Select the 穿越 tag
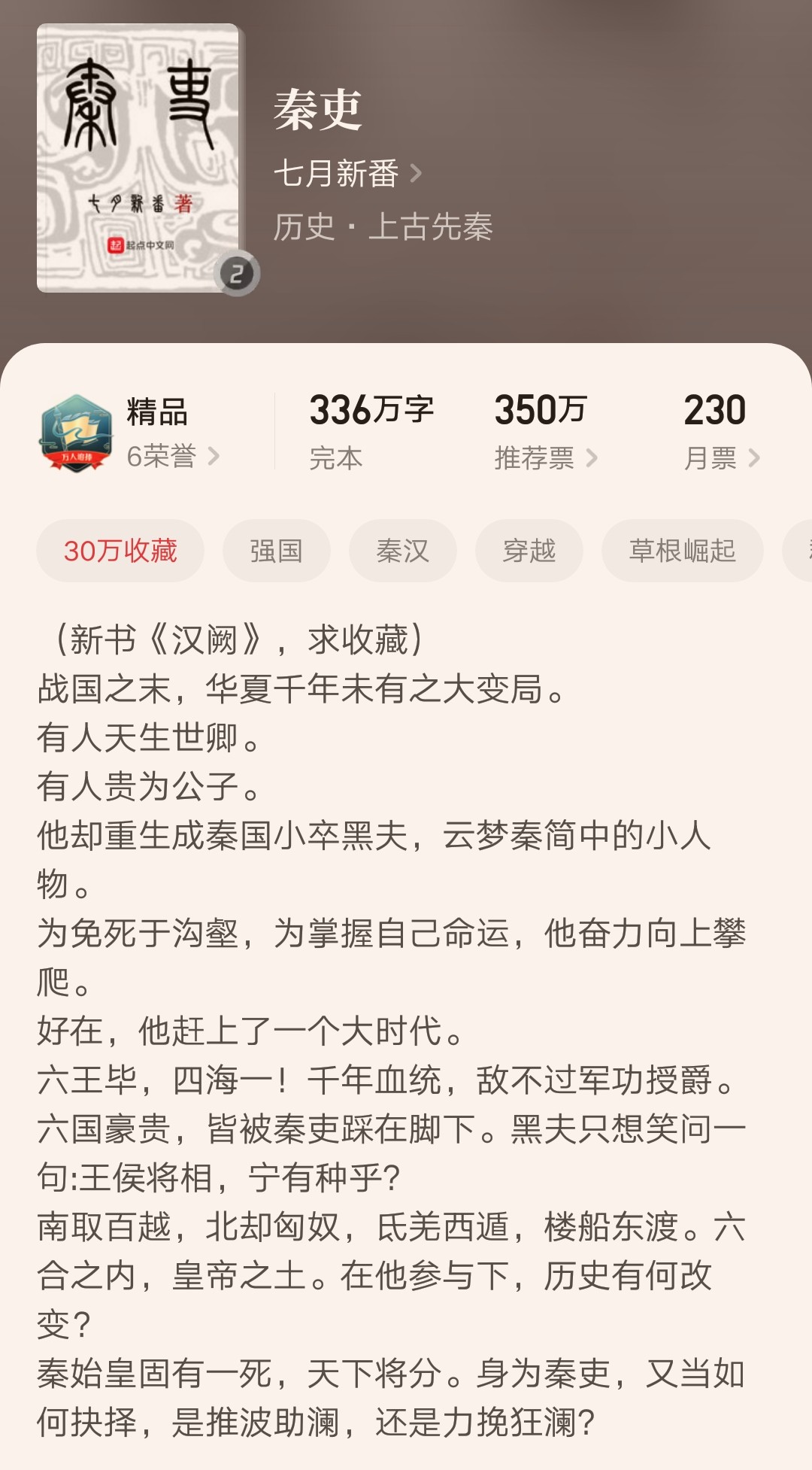Image resolution: width=812 pixels, height=1470 pixels. (529, 551)
